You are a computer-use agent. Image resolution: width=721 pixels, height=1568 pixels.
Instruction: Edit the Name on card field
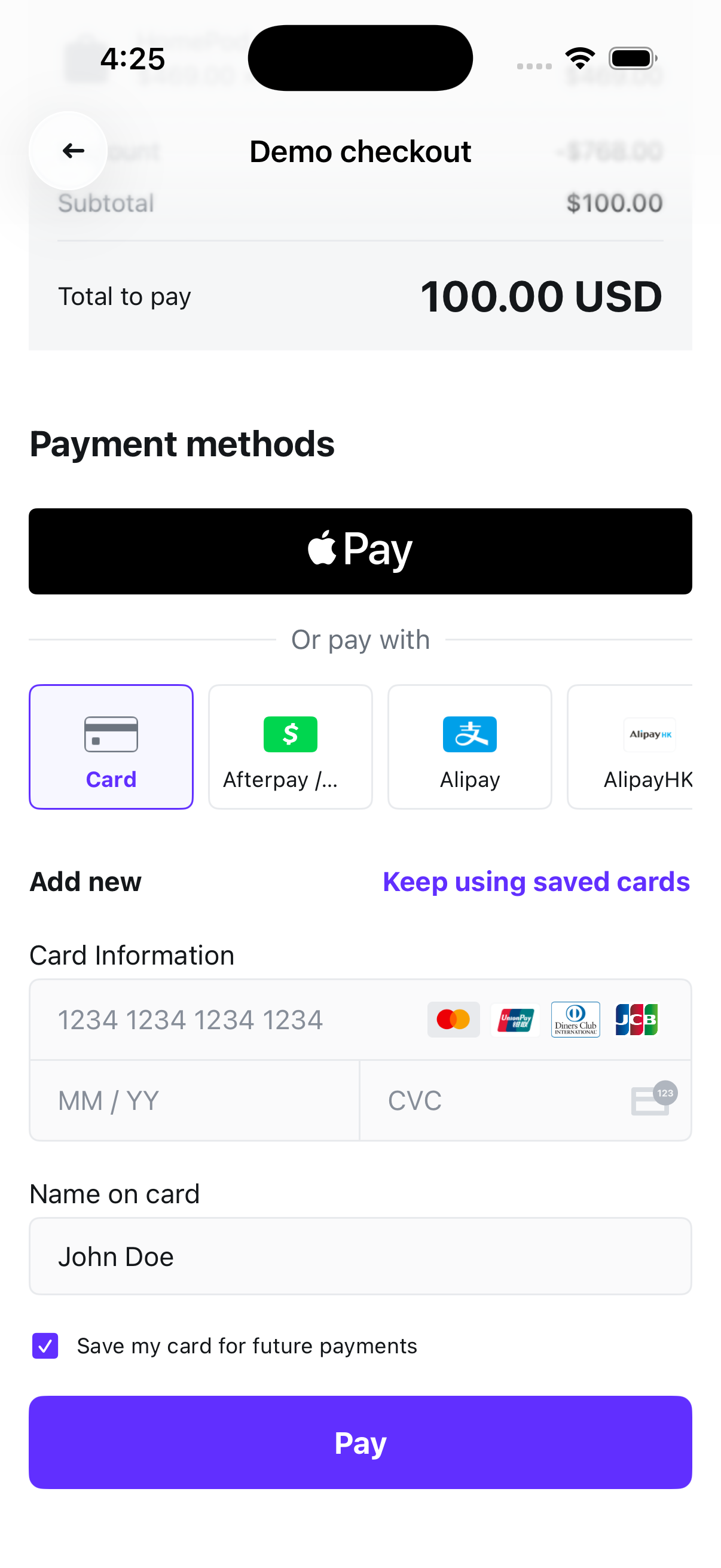[x=360, y=1256]
